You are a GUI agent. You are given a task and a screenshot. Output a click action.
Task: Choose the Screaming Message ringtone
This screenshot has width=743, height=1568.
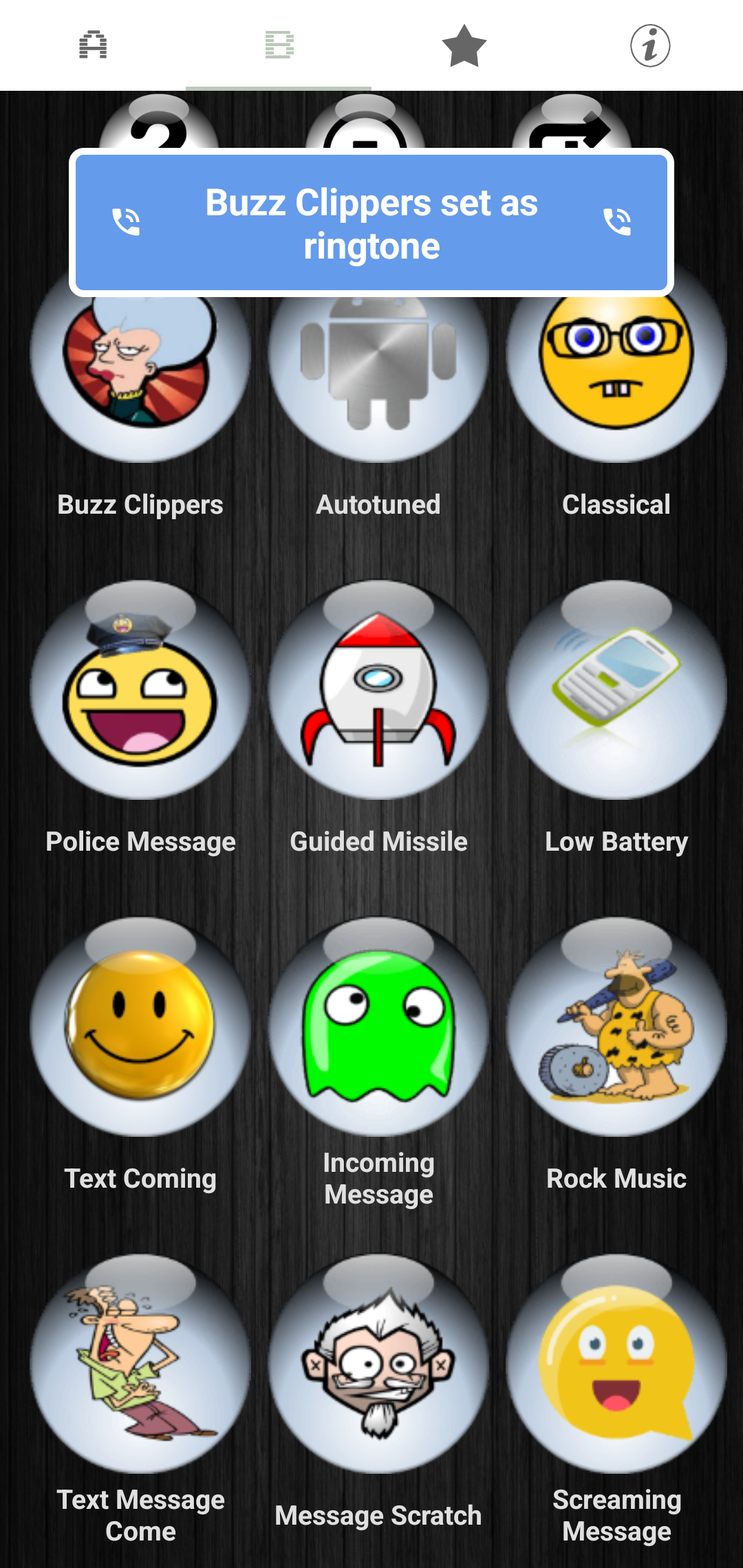616,1364
